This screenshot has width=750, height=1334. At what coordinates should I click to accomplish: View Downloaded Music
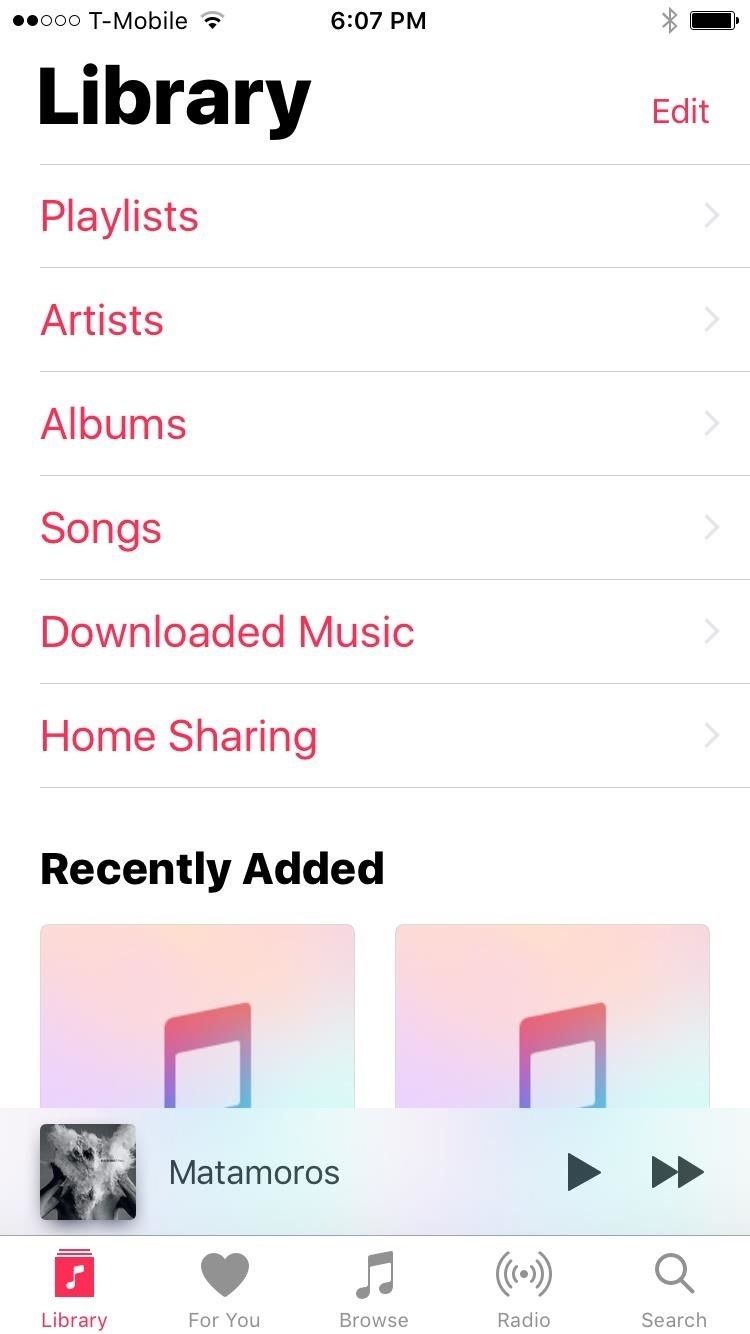tap(711, 631)
